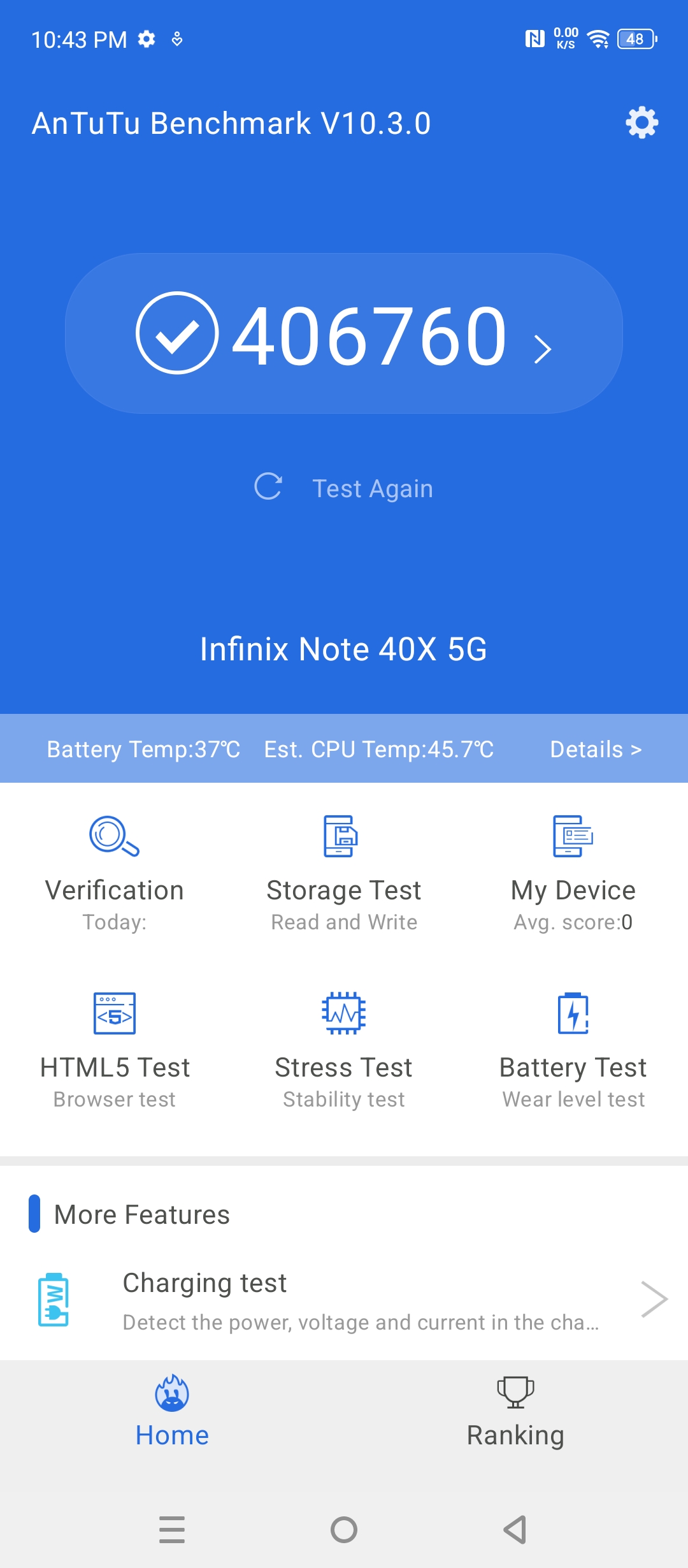Open My Device info
The image size is (688, 1568).
[573, 873]
